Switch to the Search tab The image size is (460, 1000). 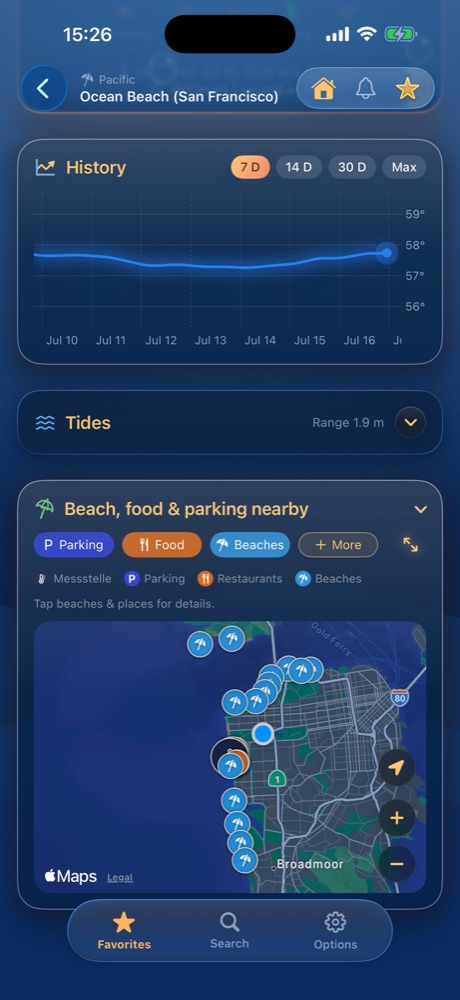pos(230,930)
